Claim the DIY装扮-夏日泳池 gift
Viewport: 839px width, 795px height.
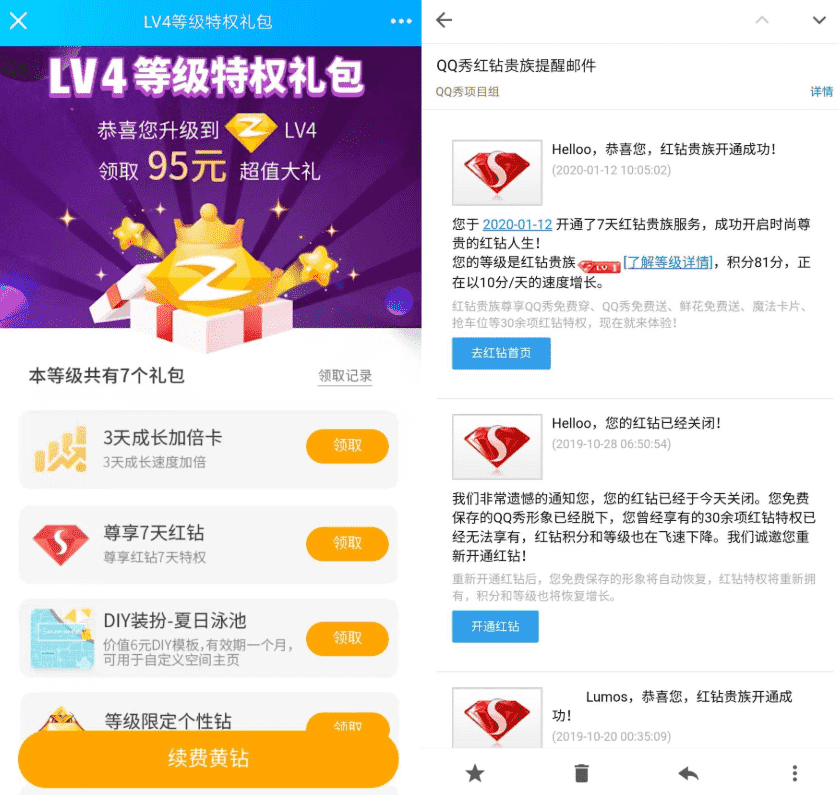tap(347, 638)
